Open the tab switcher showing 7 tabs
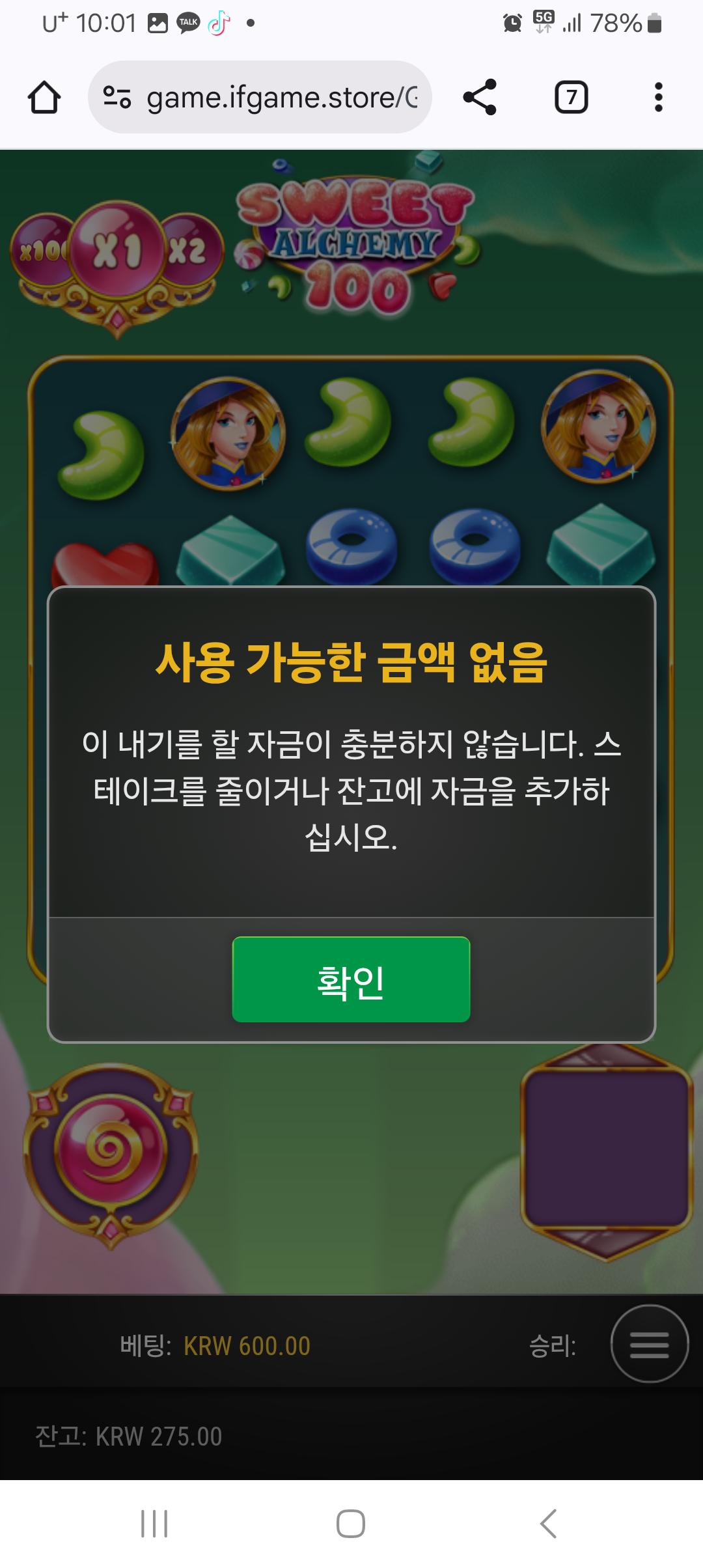The image size is (703, 1568). pos(571,98)
